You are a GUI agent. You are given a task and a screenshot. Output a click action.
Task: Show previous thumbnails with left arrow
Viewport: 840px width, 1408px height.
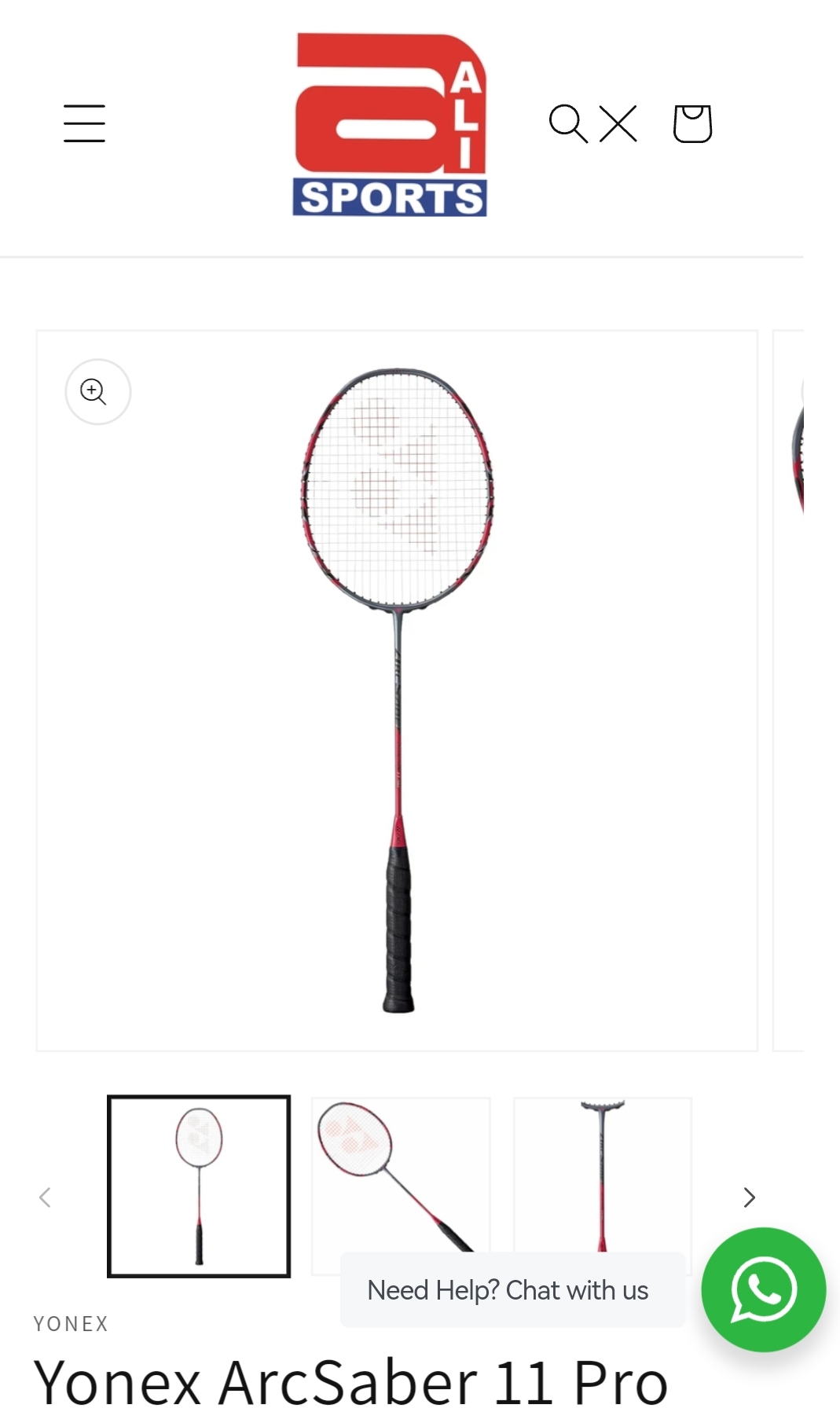pyautogui.click(x=46, y=1197)
